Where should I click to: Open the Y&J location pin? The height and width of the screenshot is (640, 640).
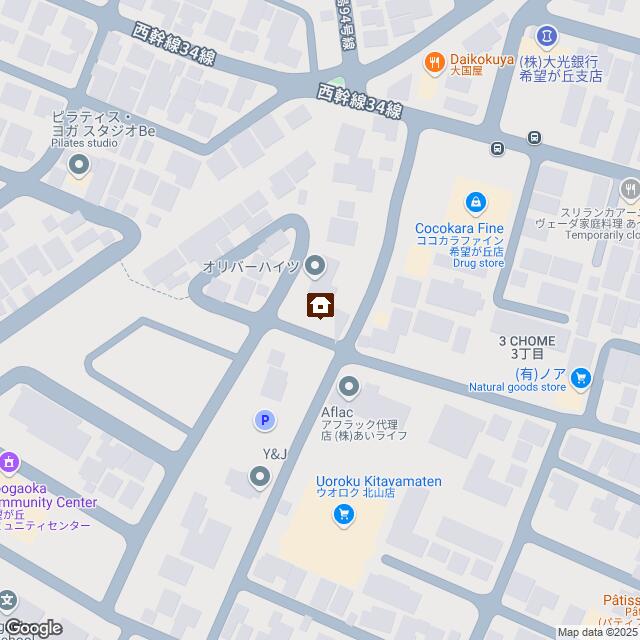coord(260,476)
